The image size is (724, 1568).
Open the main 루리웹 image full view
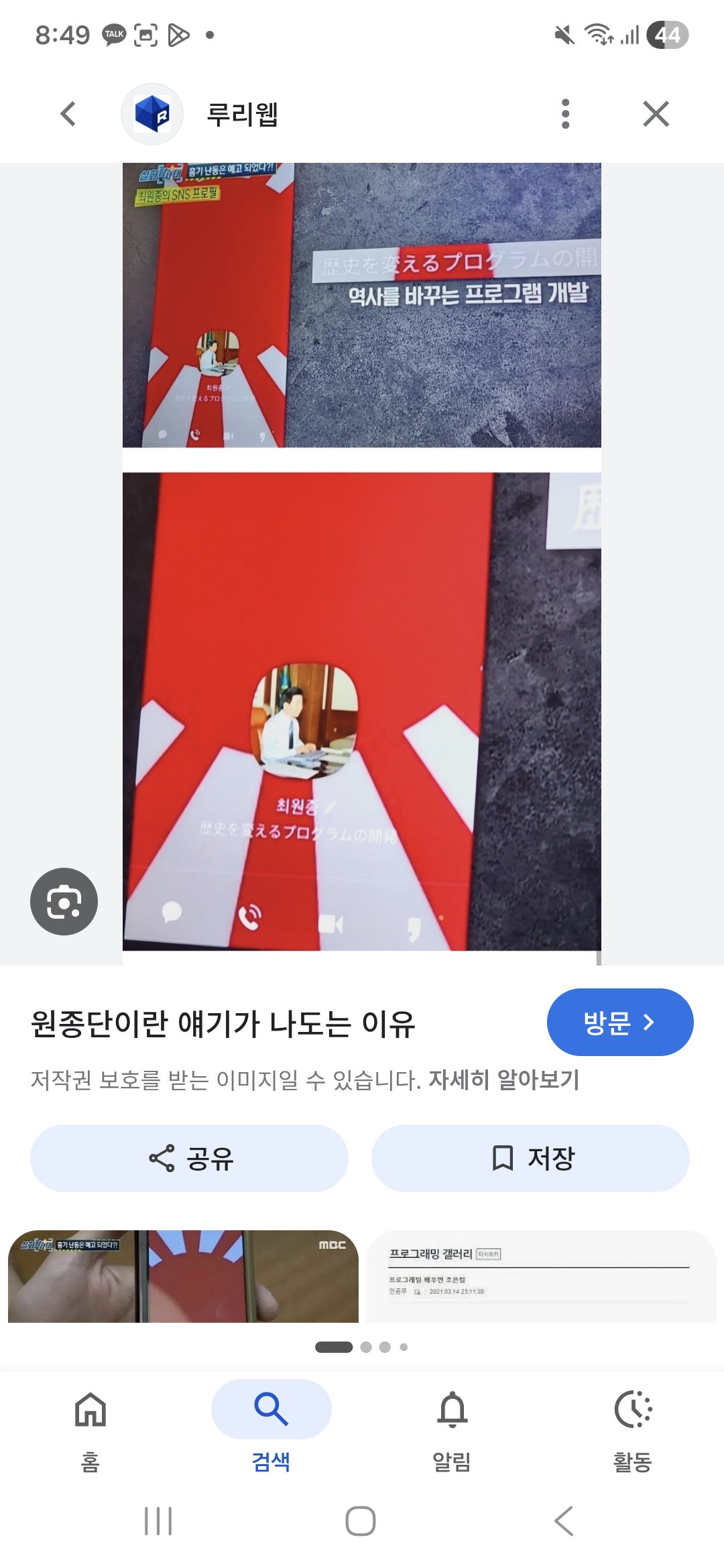[362, 563]
